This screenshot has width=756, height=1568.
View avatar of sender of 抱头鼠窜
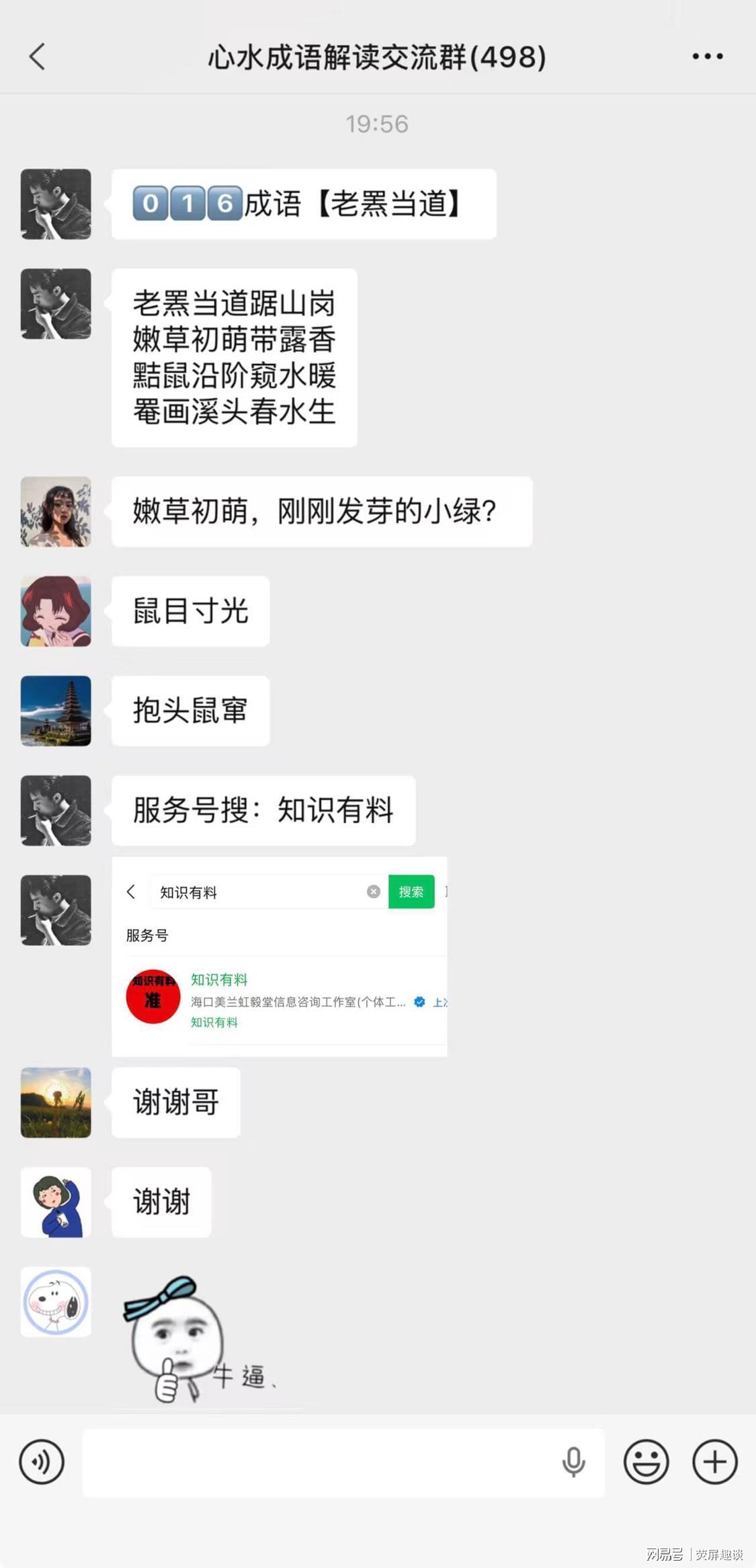pyautogui.click(x=56, y=711)
